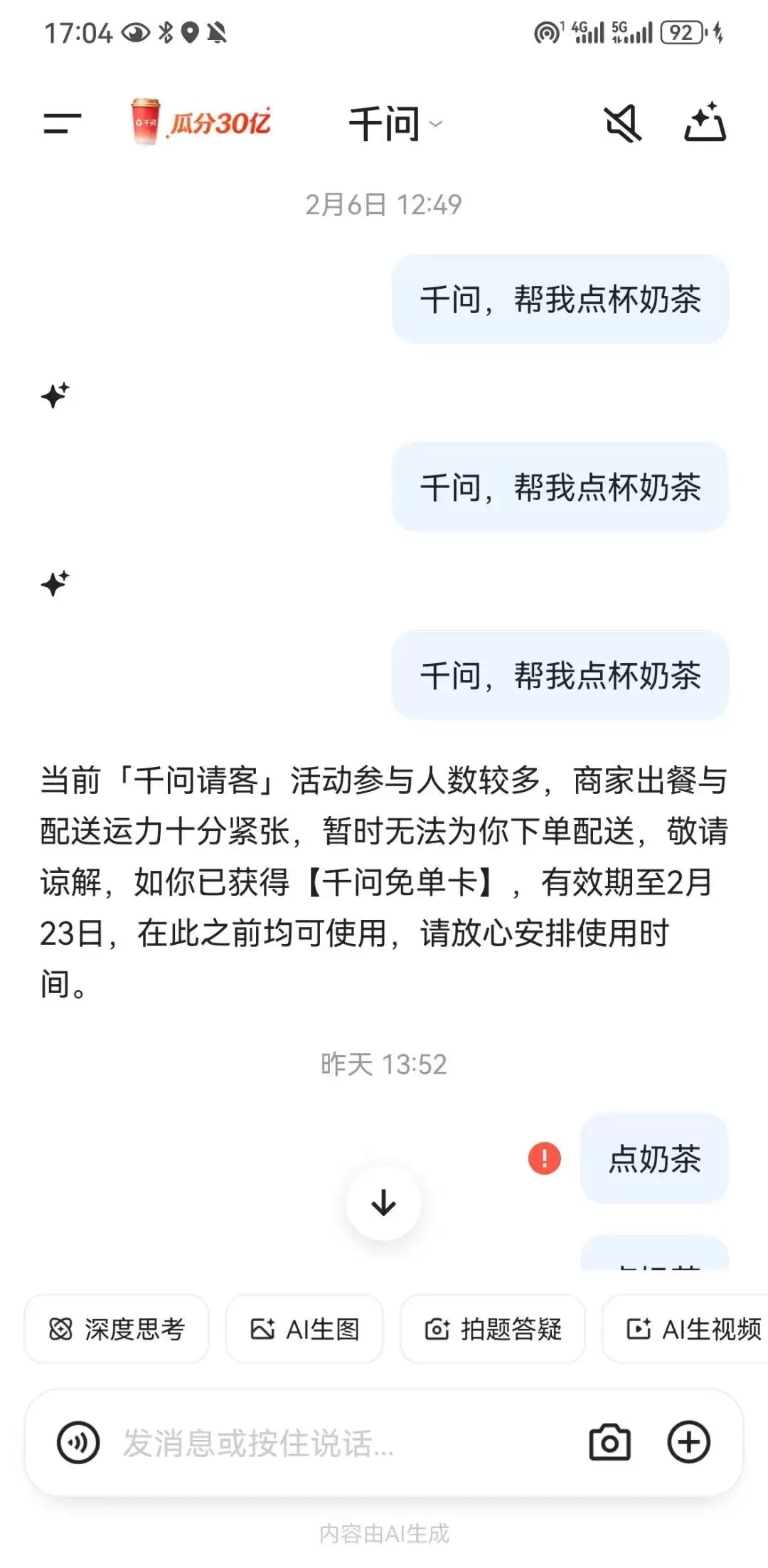Enable 深度思考 deep thinking mode
This screenshot has width=768, height=1568.
117,1328
